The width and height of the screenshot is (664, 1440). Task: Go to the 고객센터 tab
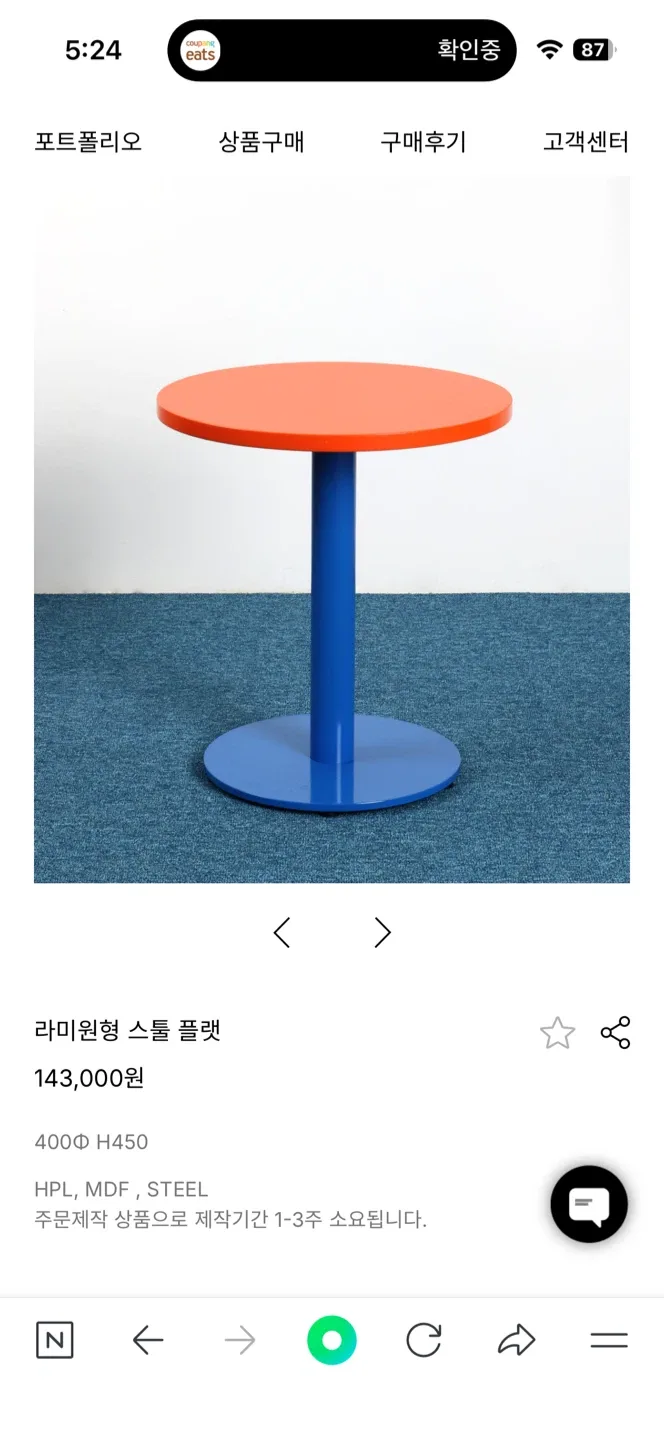tap(585, 142)
